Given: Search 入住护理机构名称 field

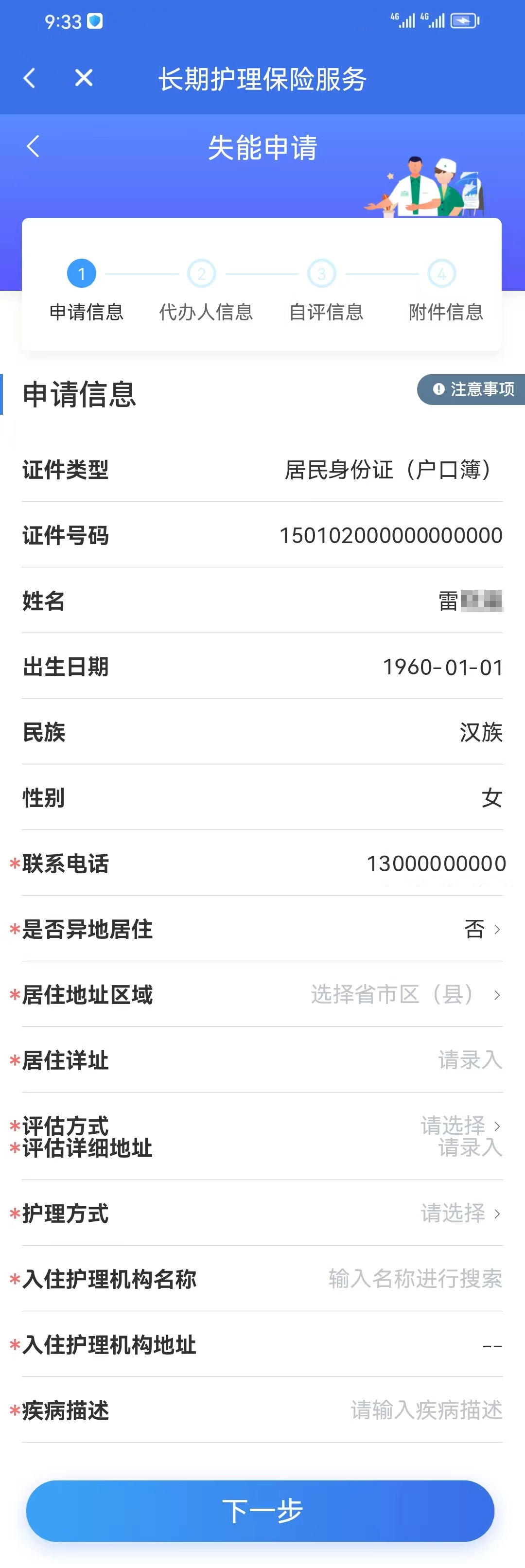Looking at the screenshot, I should tap(415, 1279).
